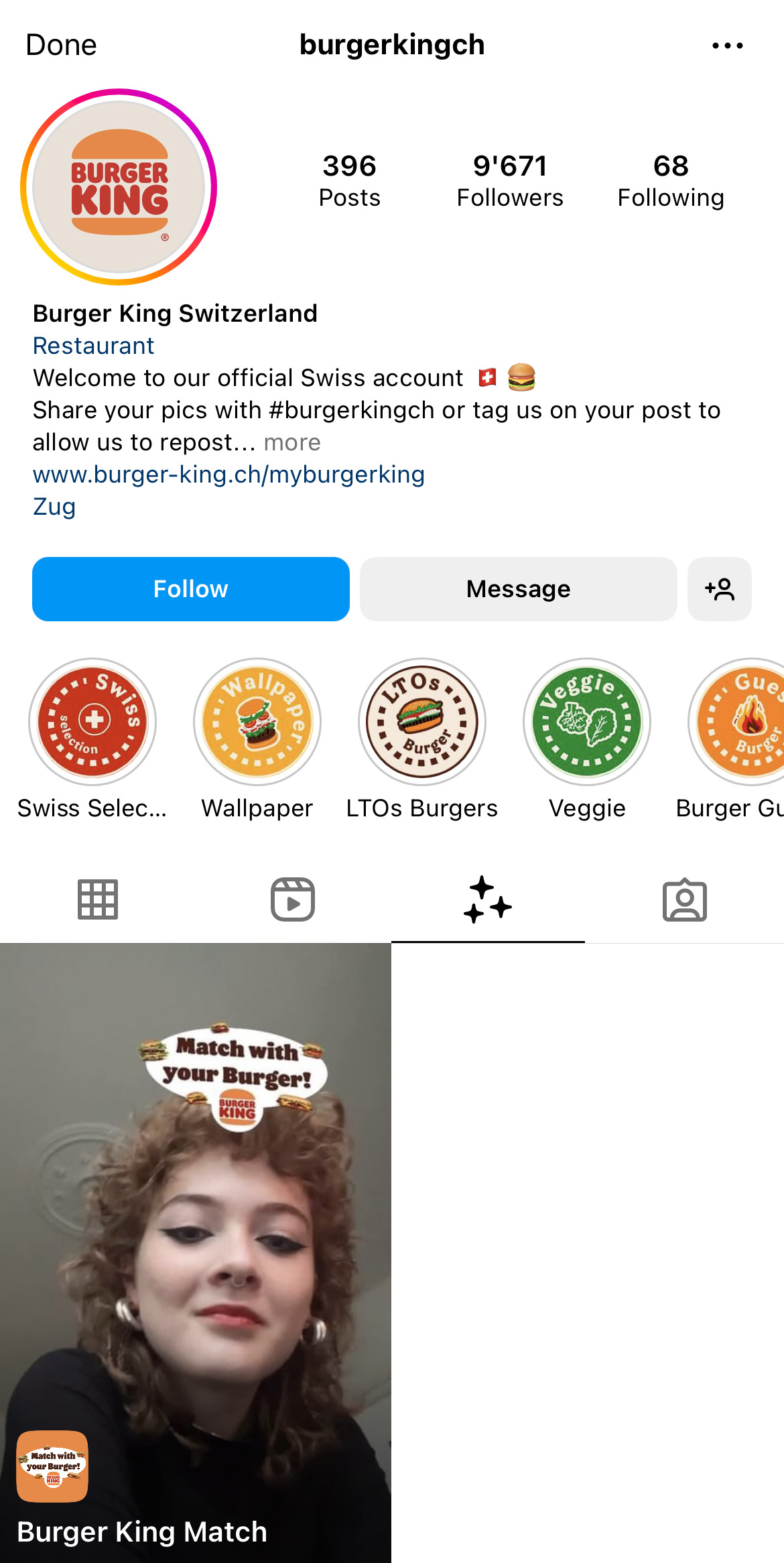
Task: Open the three-dot overflow menu
Action: click(727, 46)
